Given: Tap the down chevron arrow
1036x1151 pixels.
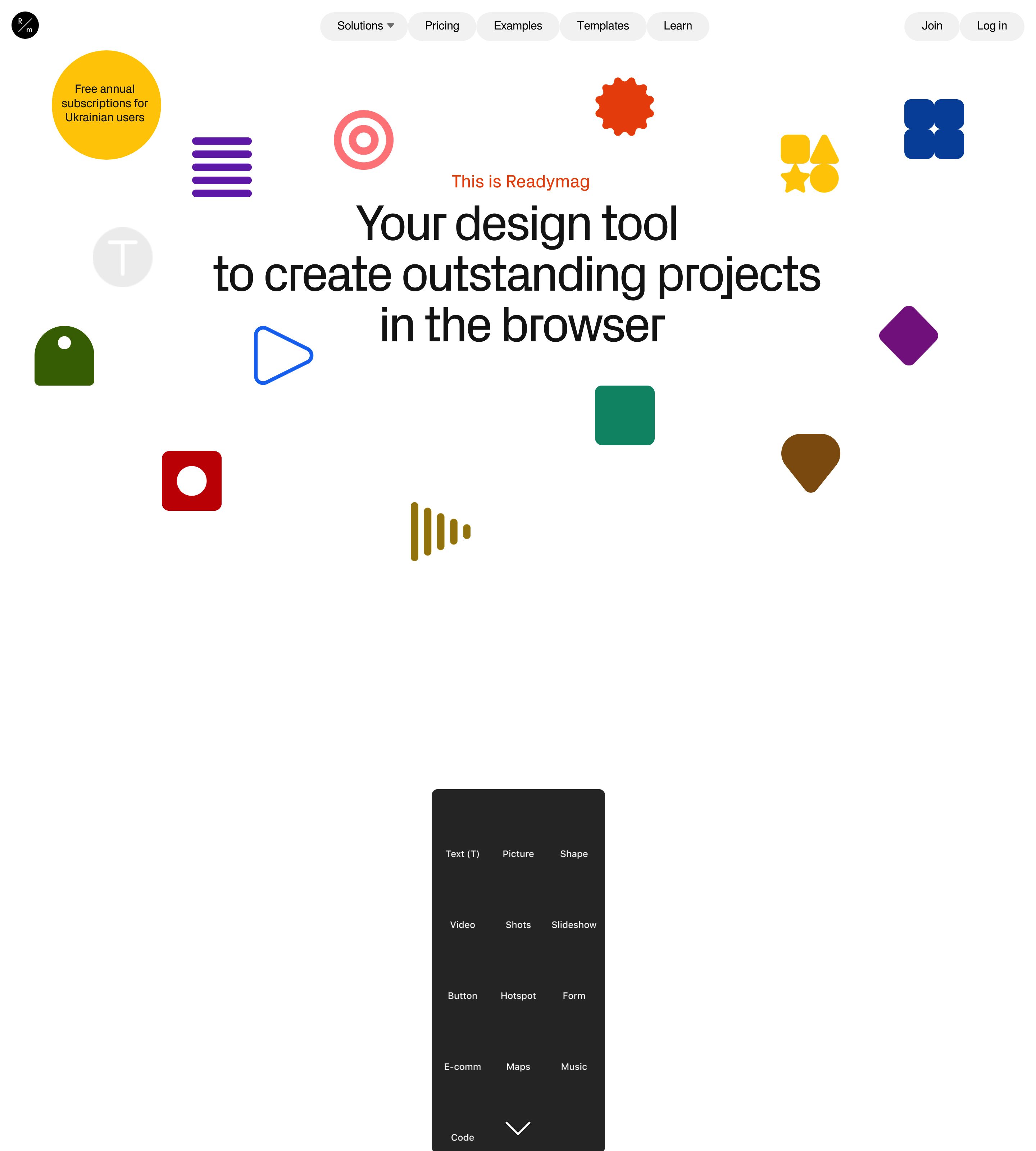Looking at the screenshot, I should tap(517, 1128).
